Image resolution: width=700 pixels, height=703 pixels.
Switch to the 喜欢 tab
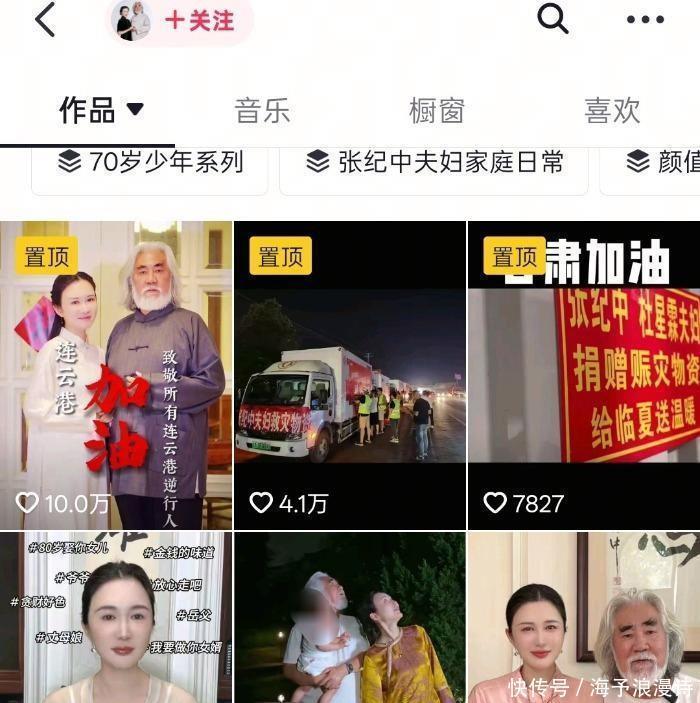coord(612,110)
